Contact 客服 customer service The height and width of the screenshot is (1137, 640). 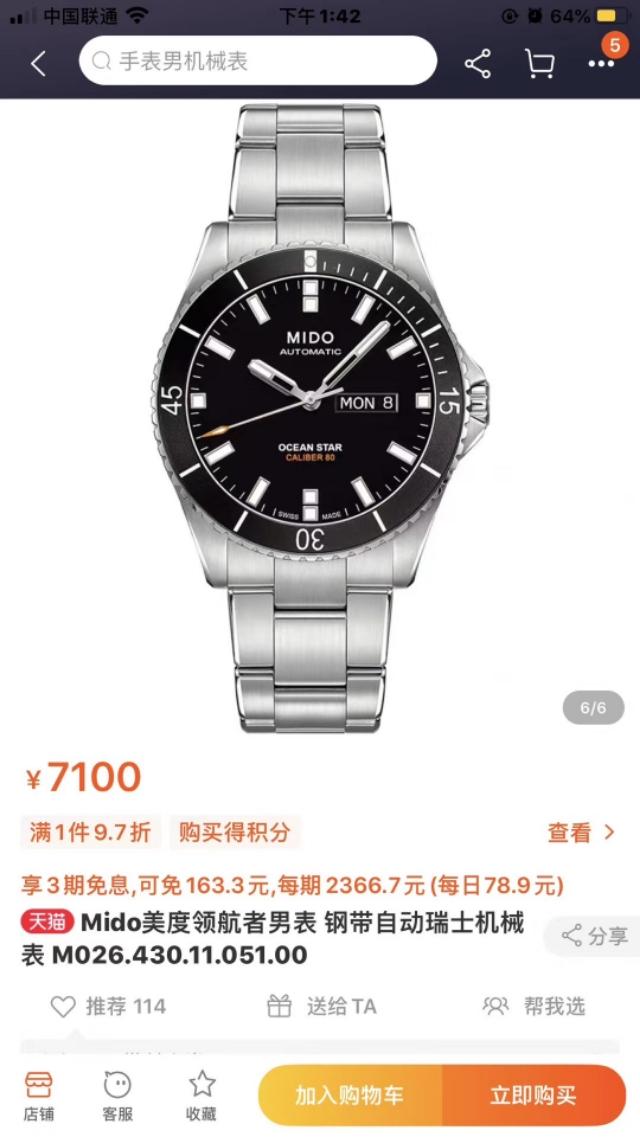click(118, 1096)
